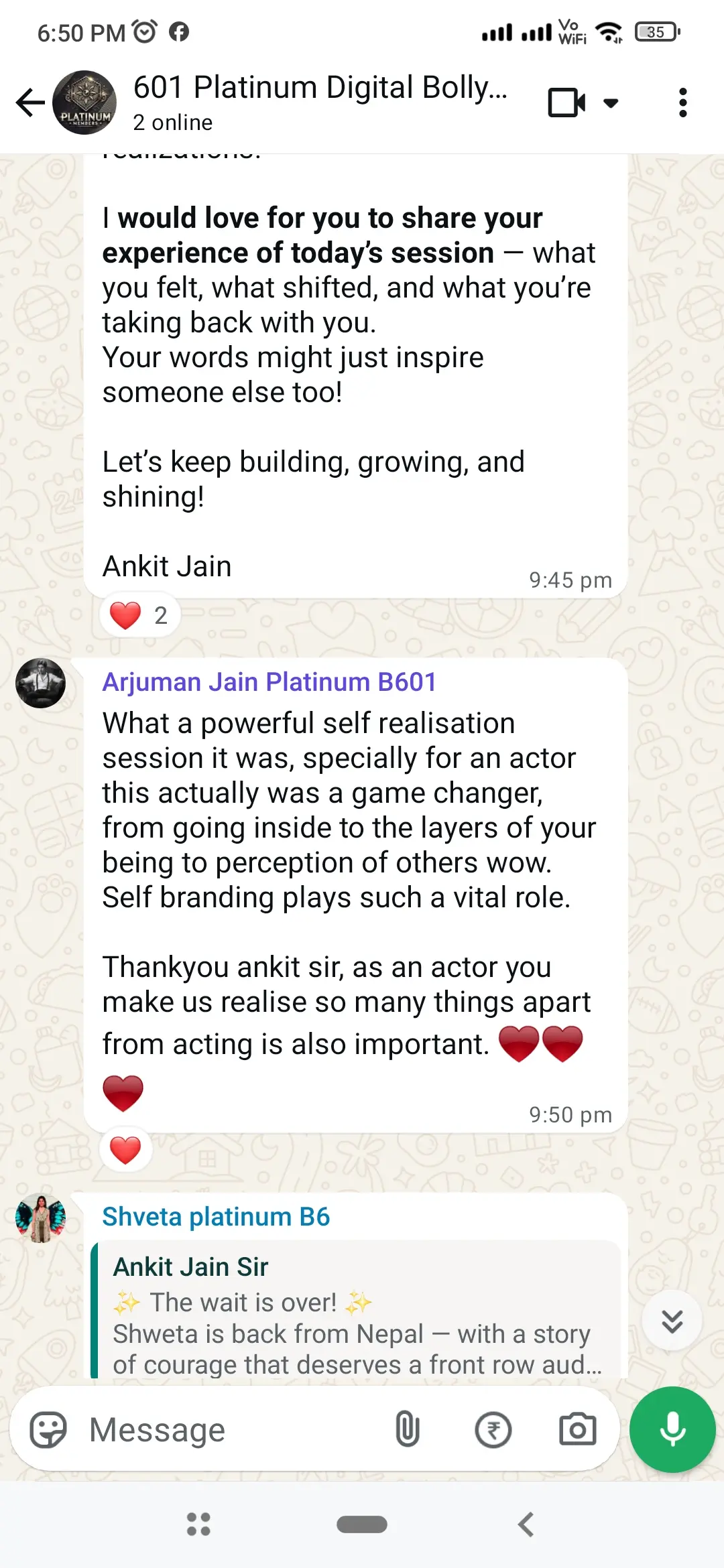The height and width of the screenshot is (1568, 724).
Task: Open the camera to send a photo
Action: click(x=577, y=1429)
